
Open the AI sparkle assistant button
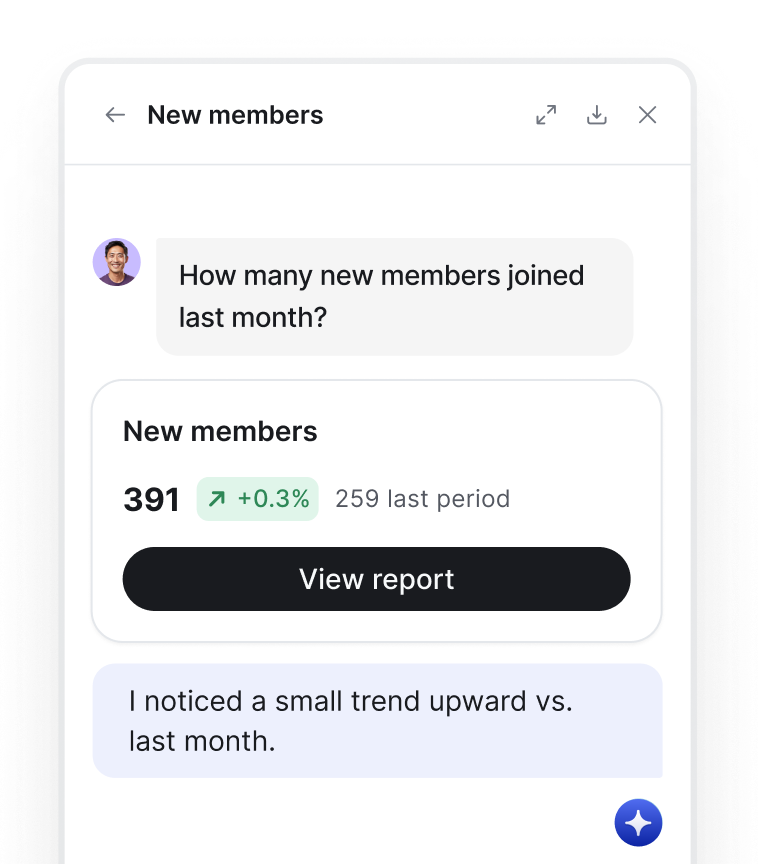pos(638,823)
